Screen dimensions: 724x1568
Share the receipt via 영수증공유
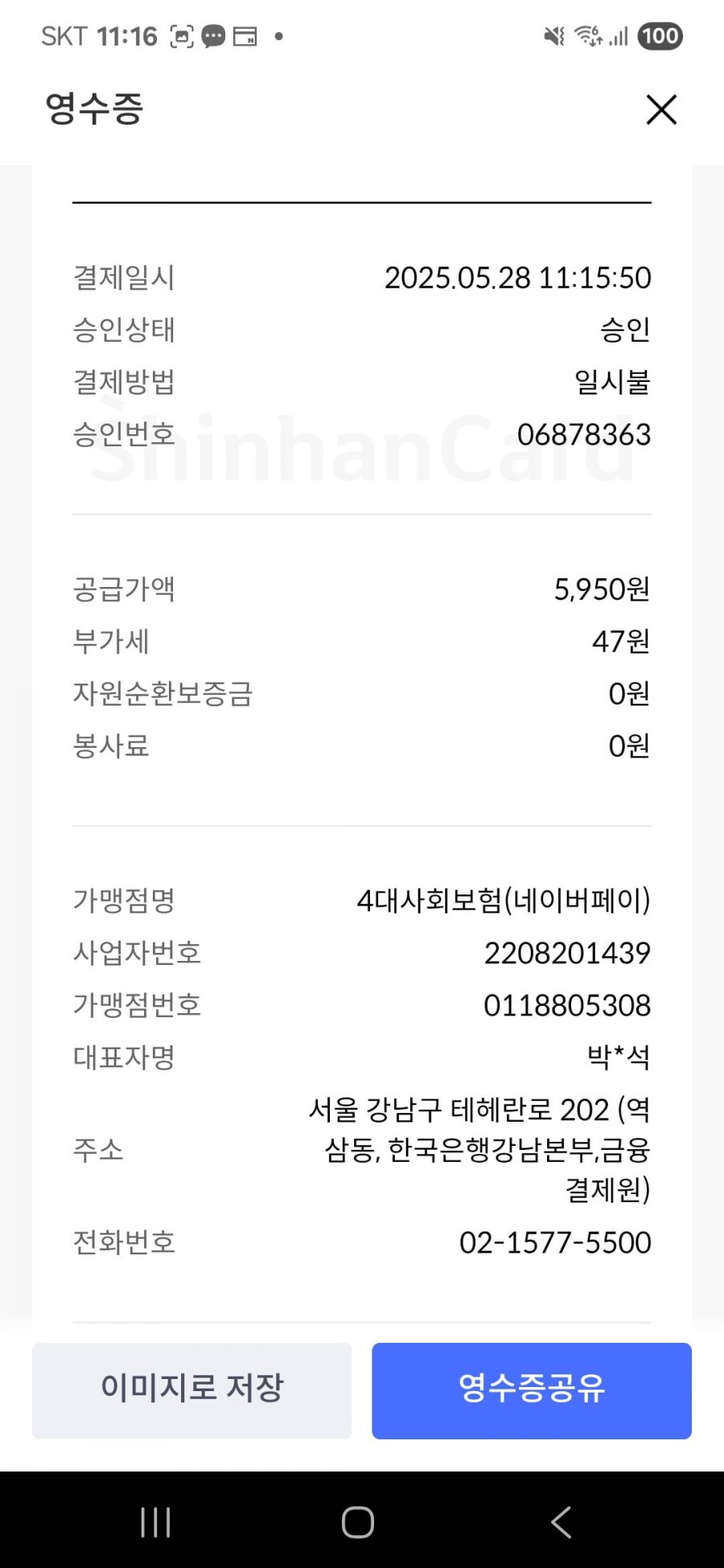click(x=531, y=1390)
